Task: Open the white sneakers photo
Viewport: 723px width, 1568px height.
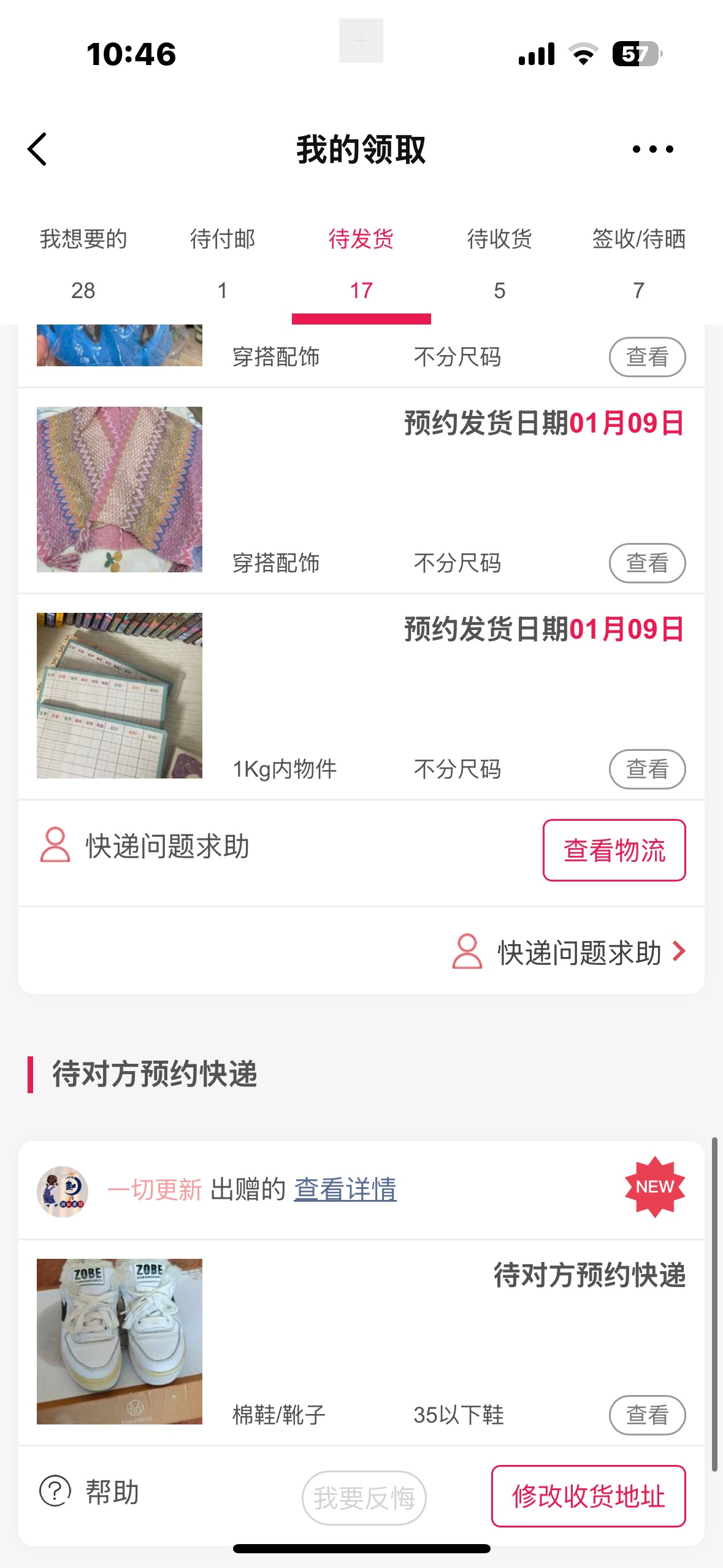Action: click(x=120, y=1341)
